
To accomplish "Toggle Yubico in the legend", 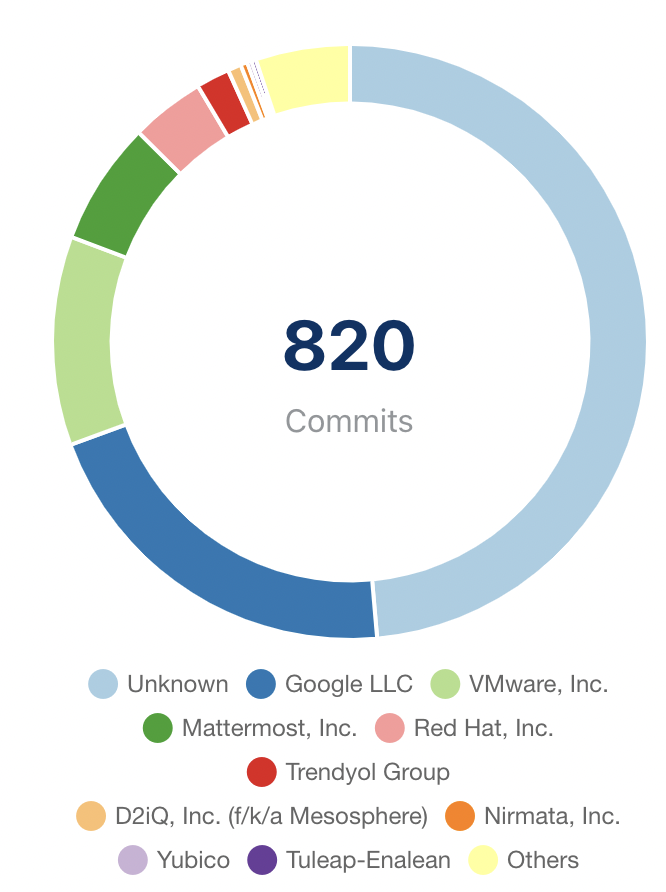I will [174, 860].
